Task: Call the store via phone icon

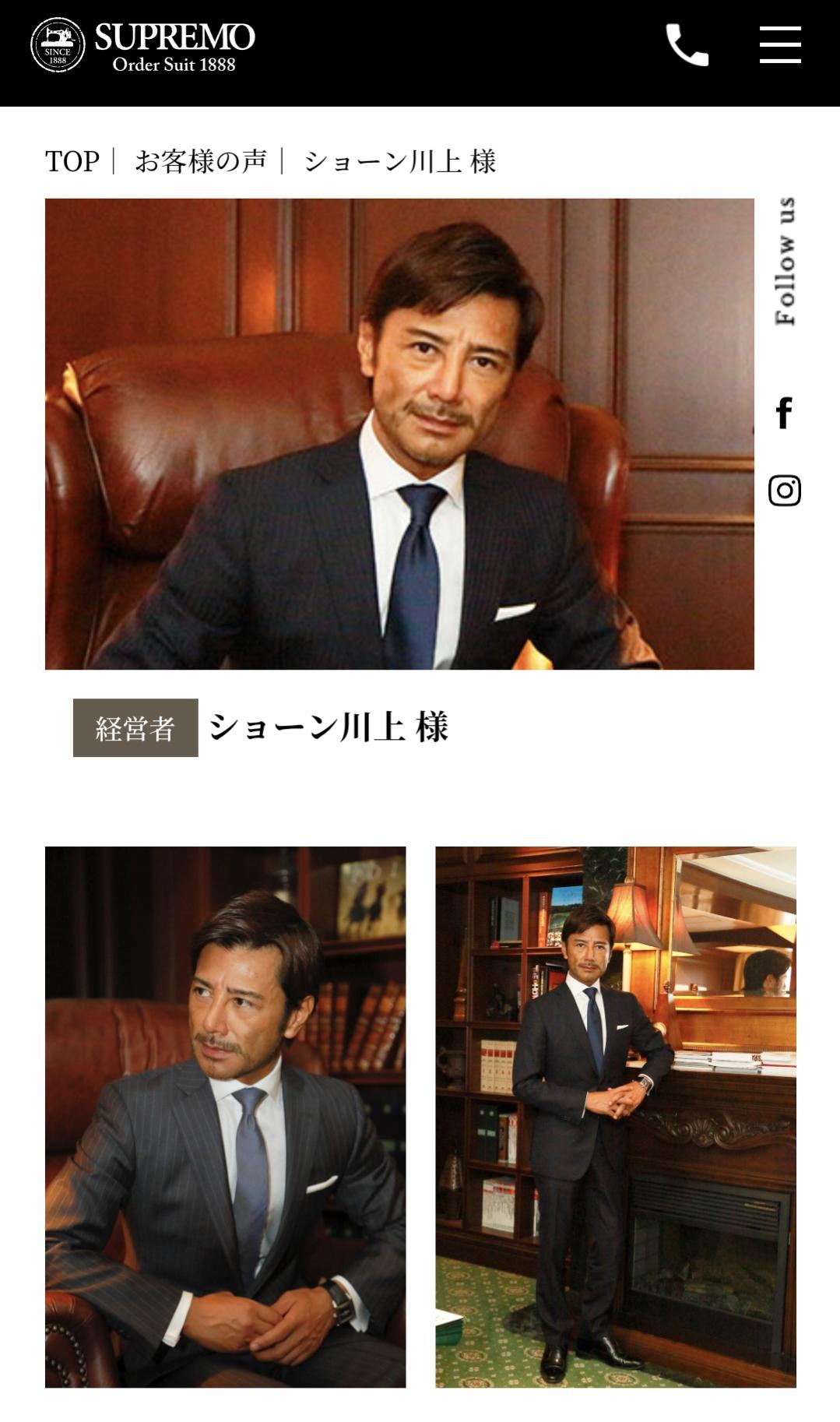Action: tap(687, 45)
